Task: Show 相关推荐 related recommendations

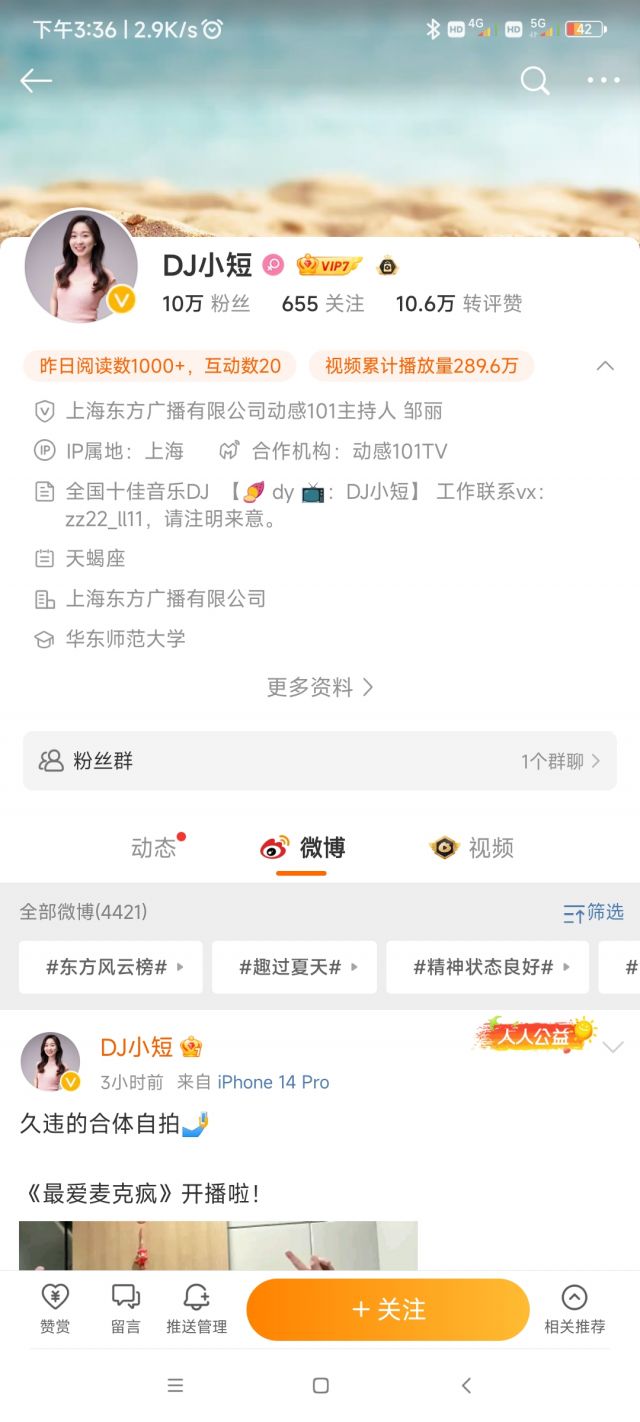Action: tap(574, 1309)
